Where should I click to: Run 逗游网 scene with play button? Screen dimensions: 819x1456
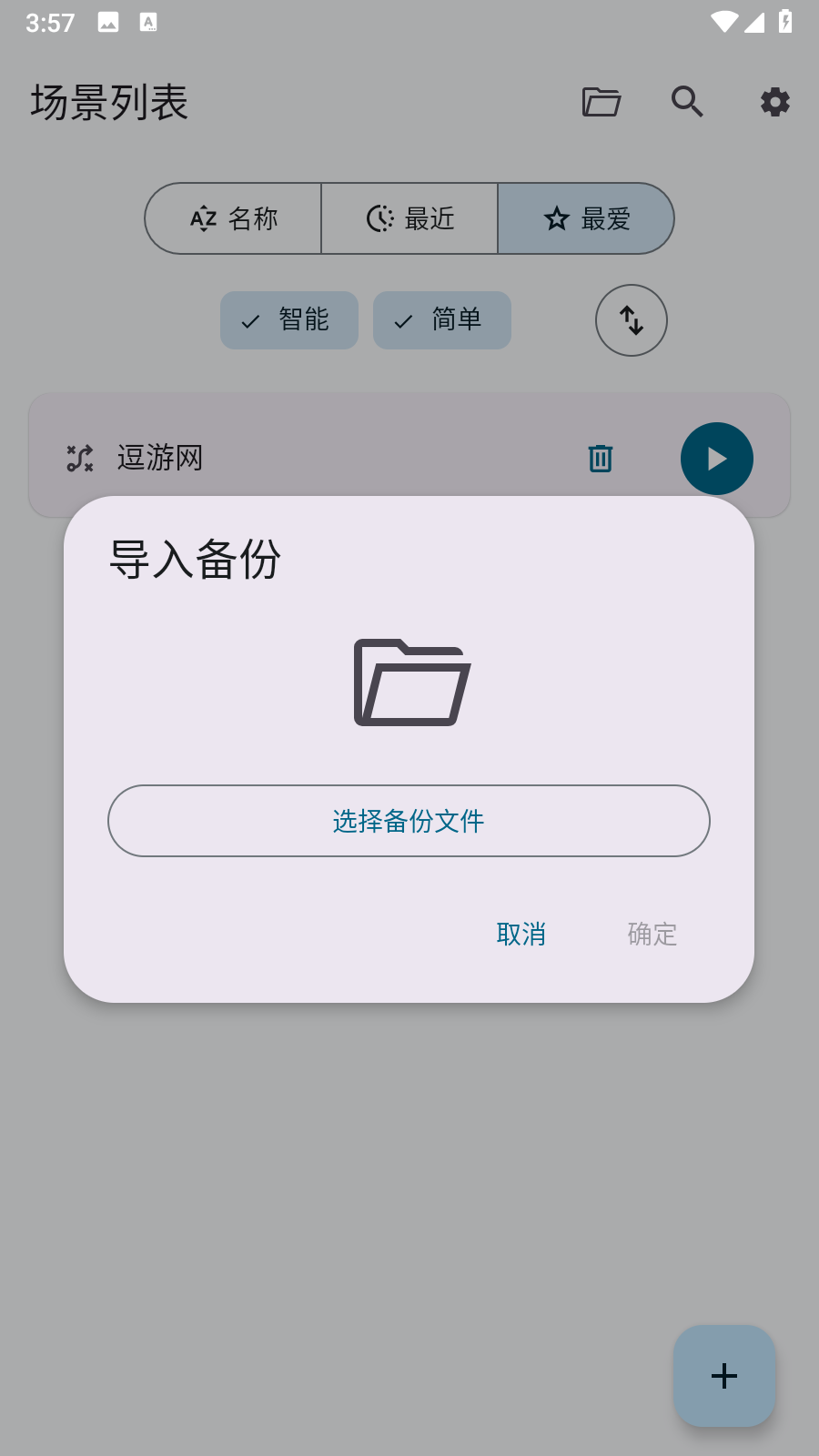point(716,459)
